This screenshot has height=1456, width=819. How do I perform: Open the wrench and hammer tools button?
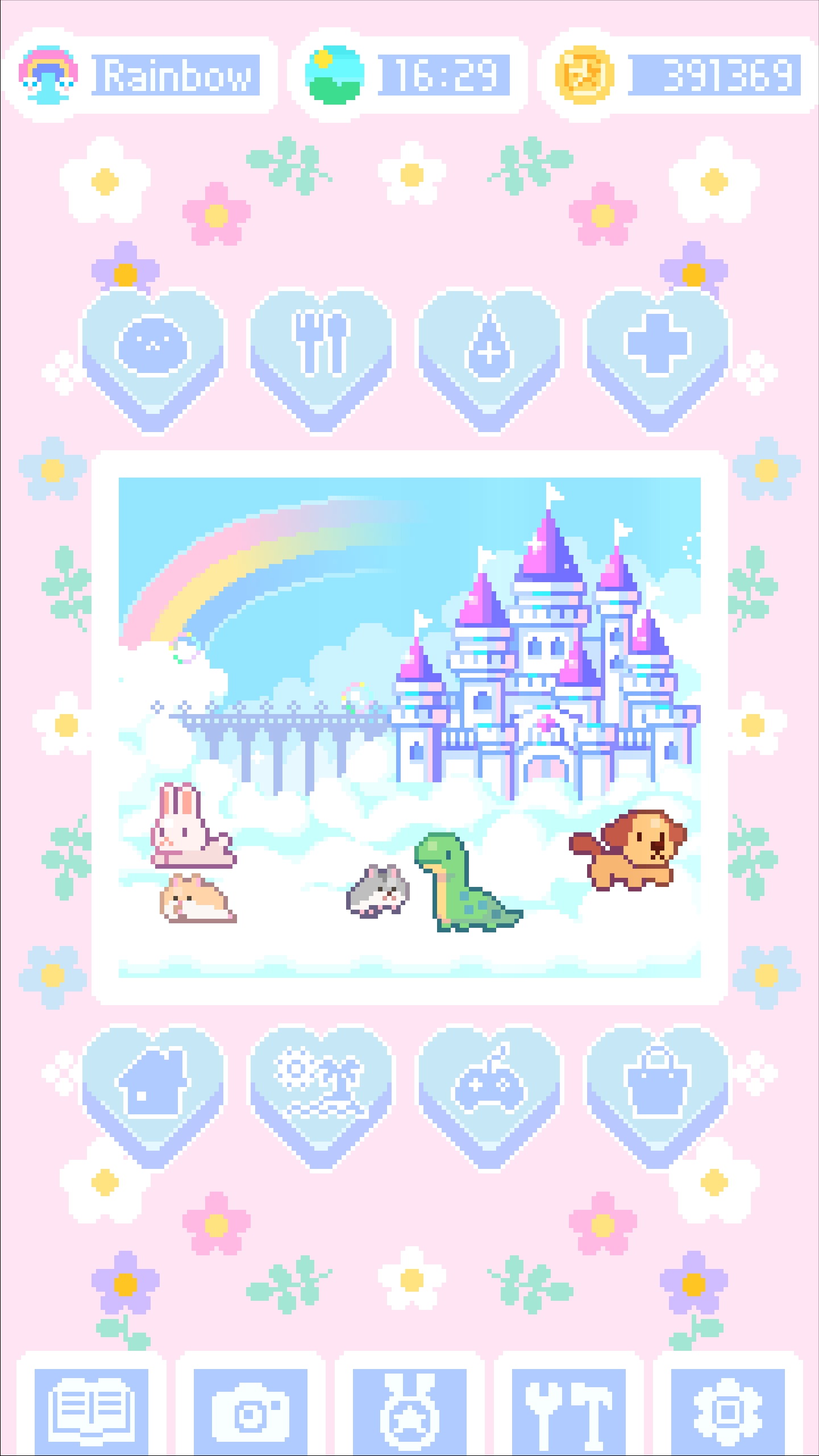568,1410
